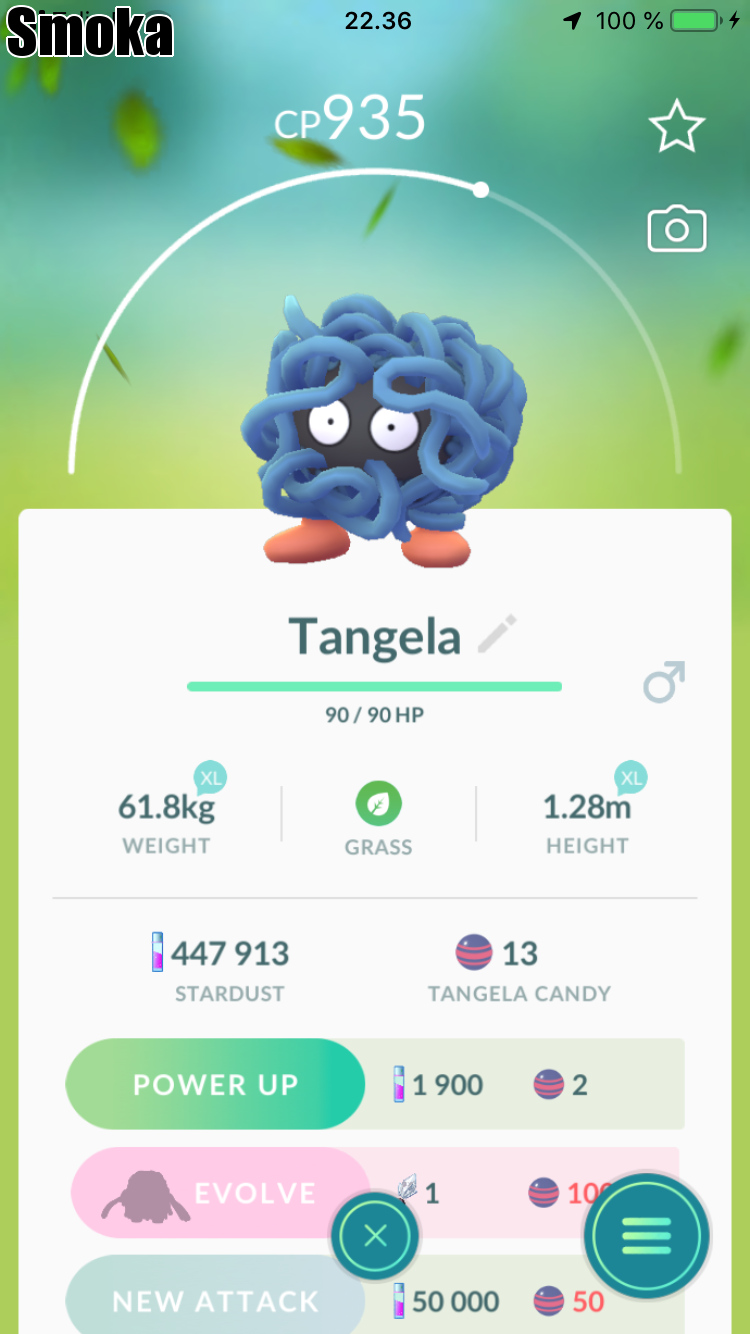Open the round menu button with three lines

pyautogui.click(x=646, y=1236)
